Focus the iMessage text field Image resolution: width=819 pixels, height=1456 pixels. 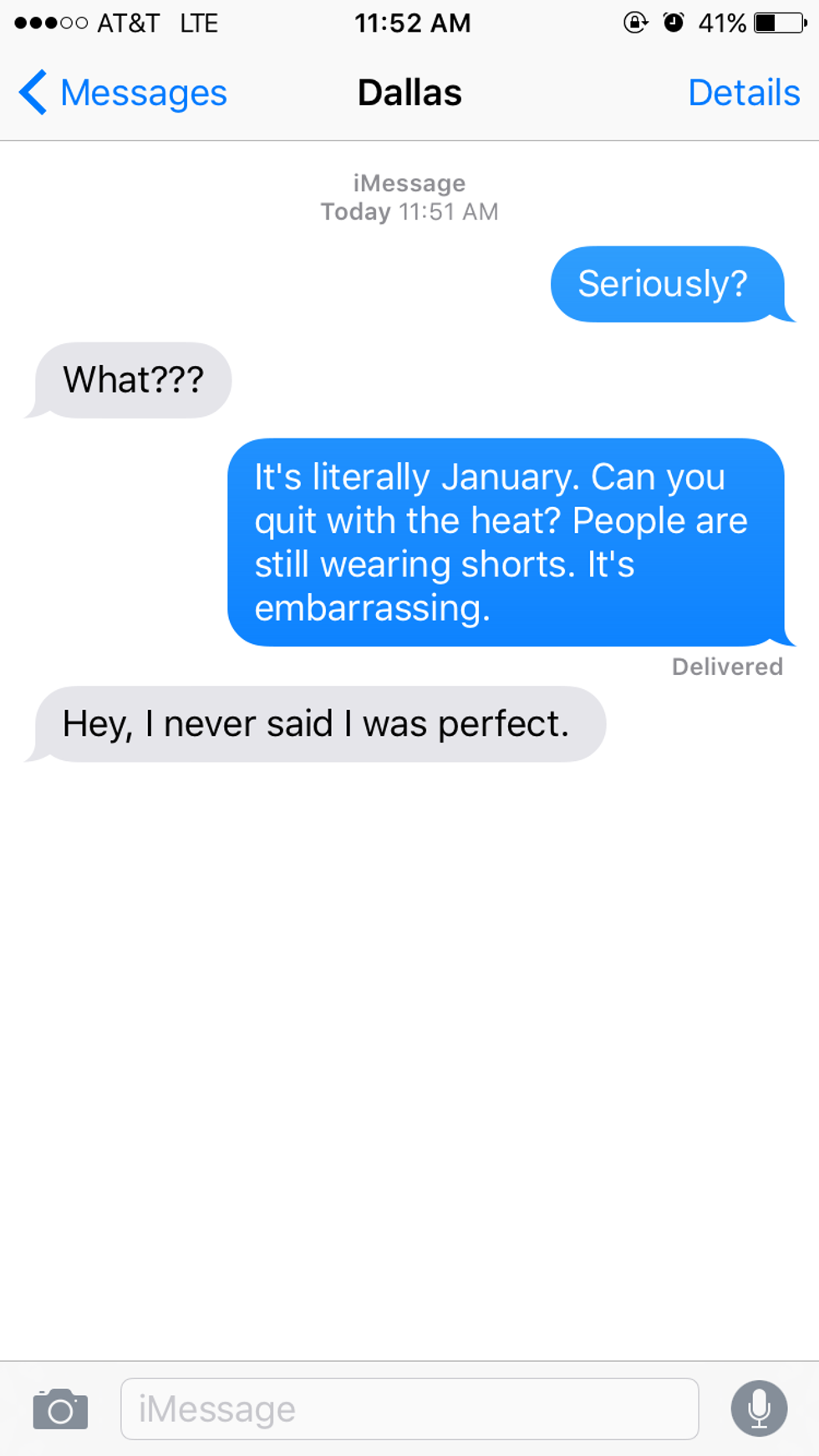(409, 1409)
